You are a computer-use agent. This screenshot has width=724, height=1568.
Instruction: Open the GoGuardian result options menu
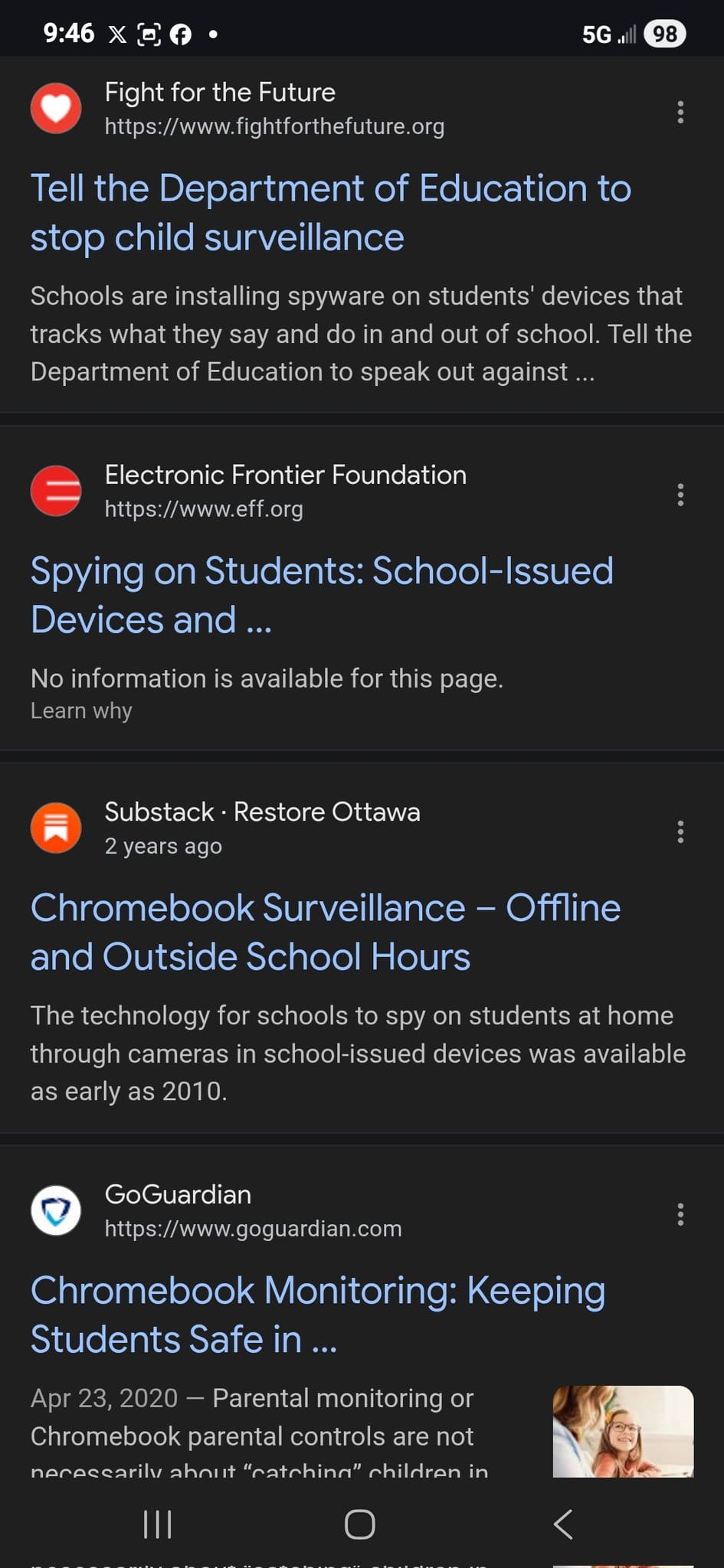pos(680,1214)
